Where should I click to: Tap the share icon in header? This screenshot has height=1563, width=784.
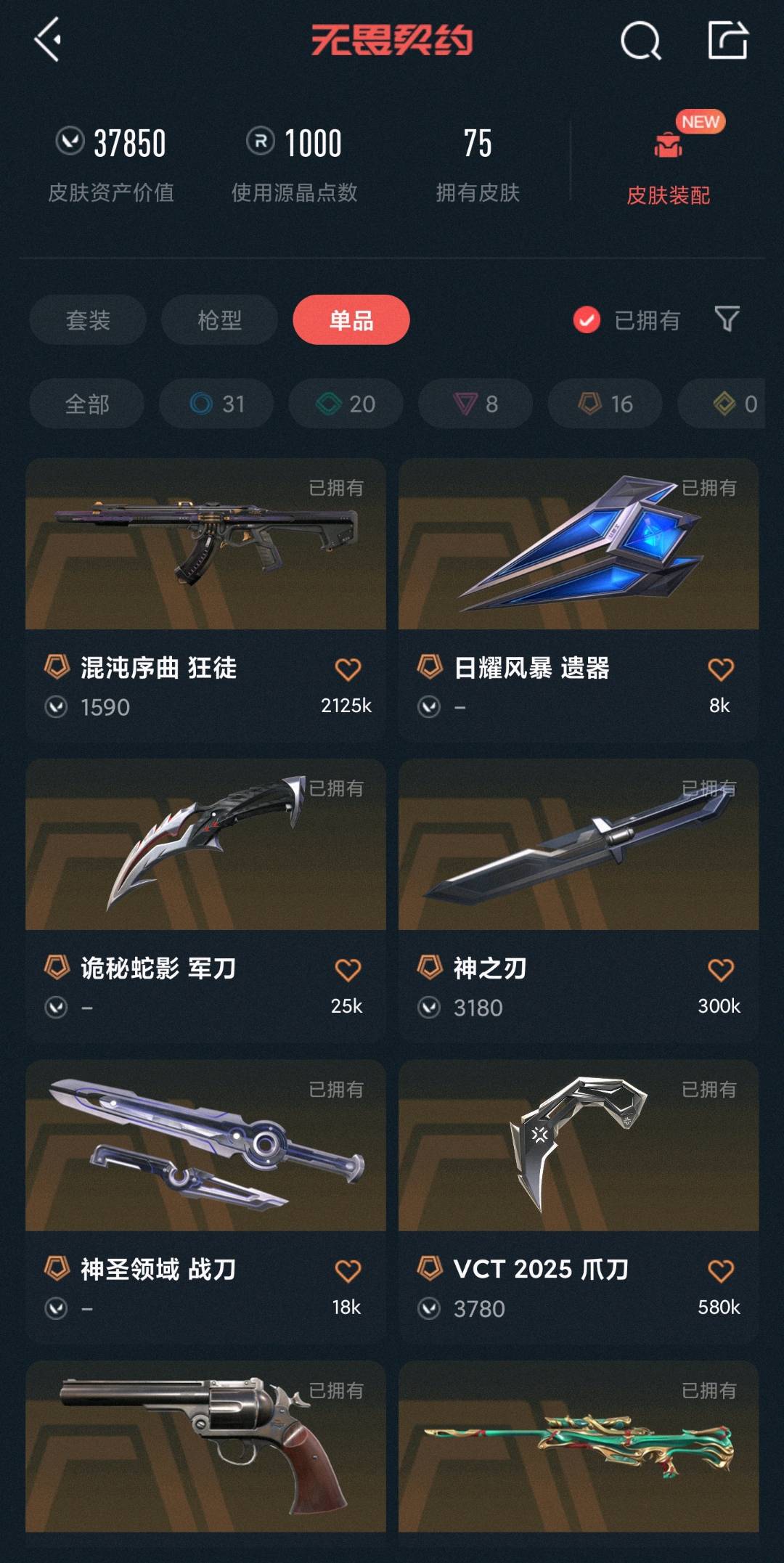(728, 40)
